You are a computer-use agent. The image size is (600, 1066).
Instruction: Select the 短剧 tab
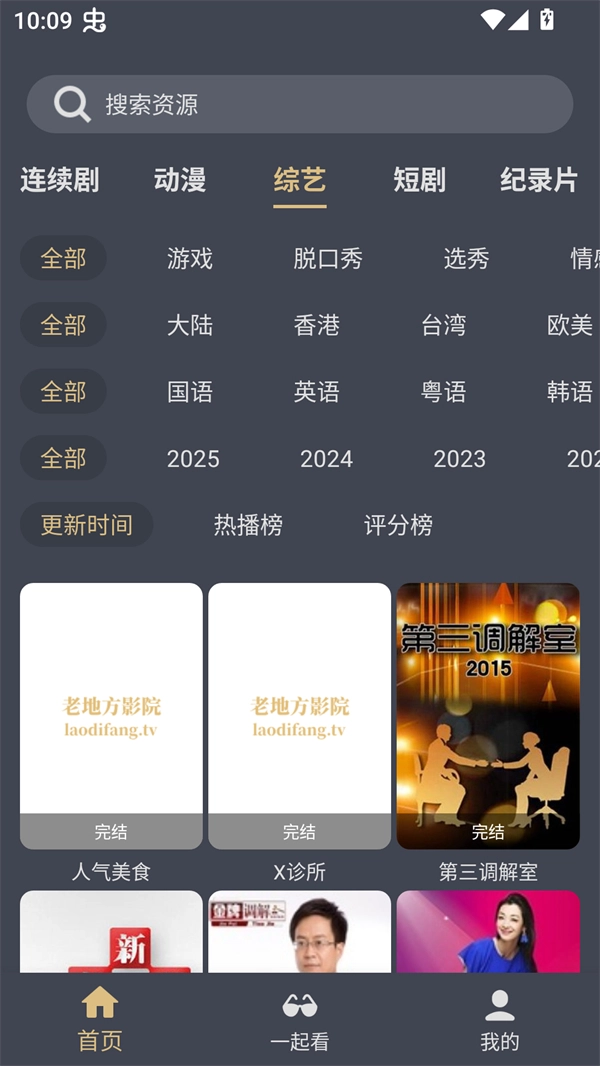(x=419, y=180)
